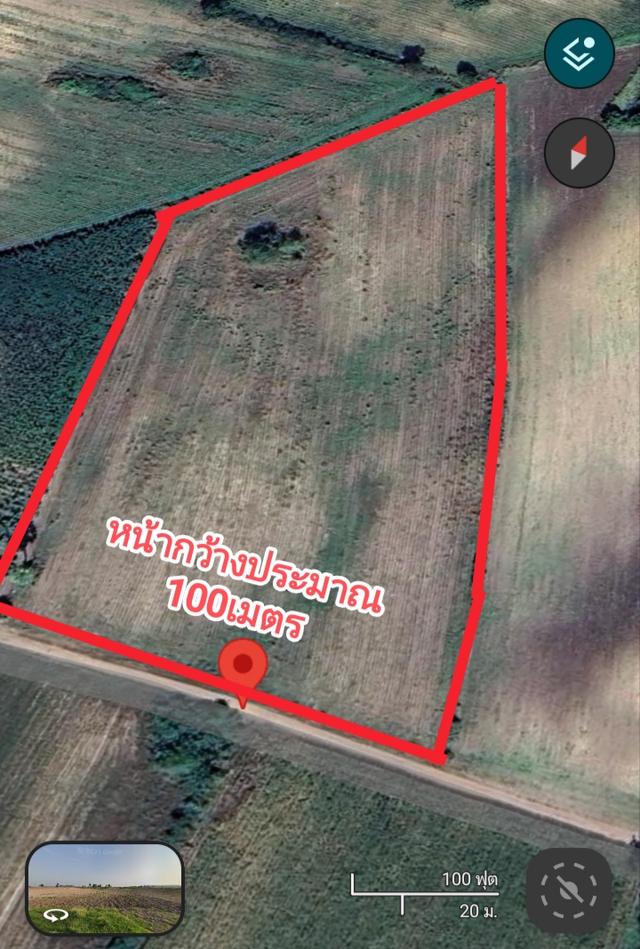Open the Street View preview thumbnail

pos(105,888)
